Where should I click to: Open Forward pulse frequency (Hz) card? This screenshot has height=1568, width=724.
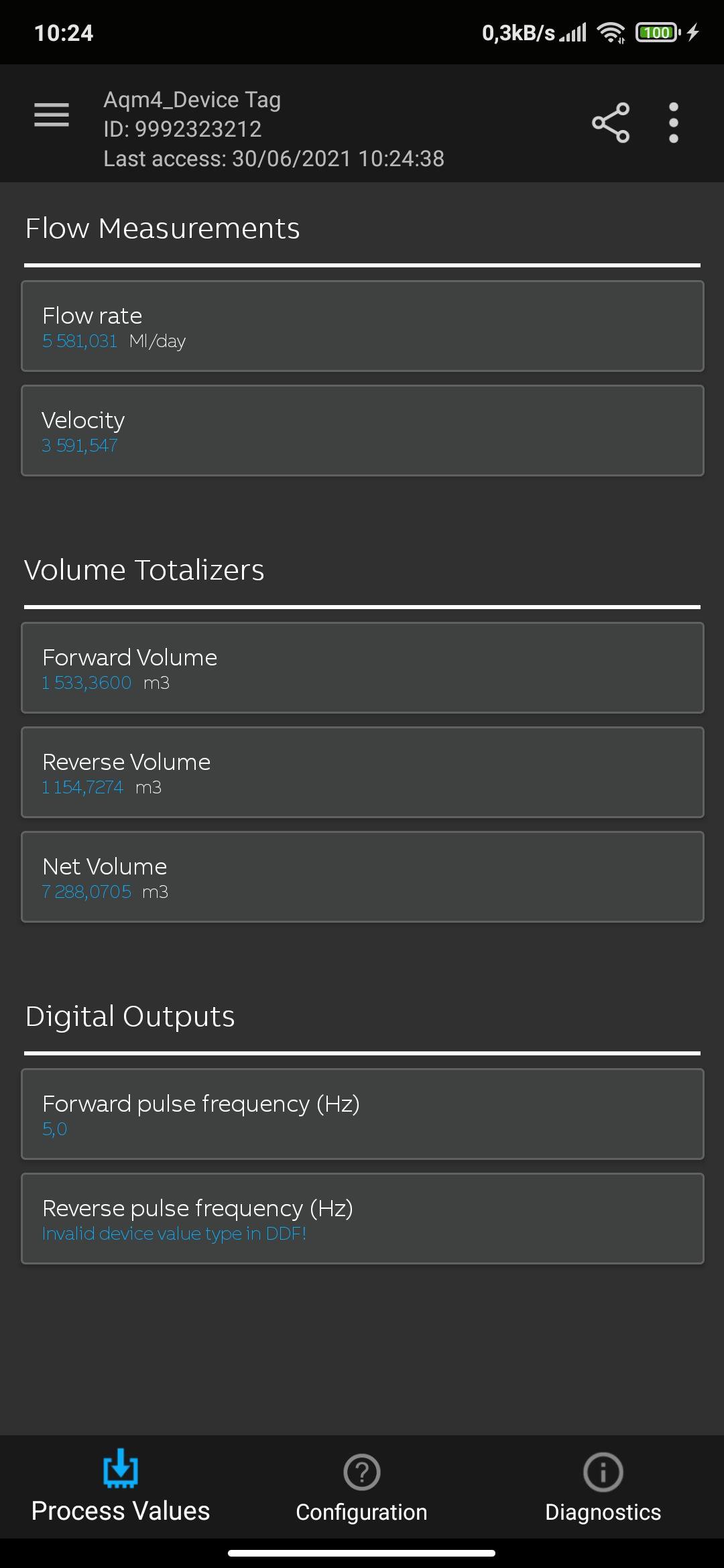[363, 1114]
